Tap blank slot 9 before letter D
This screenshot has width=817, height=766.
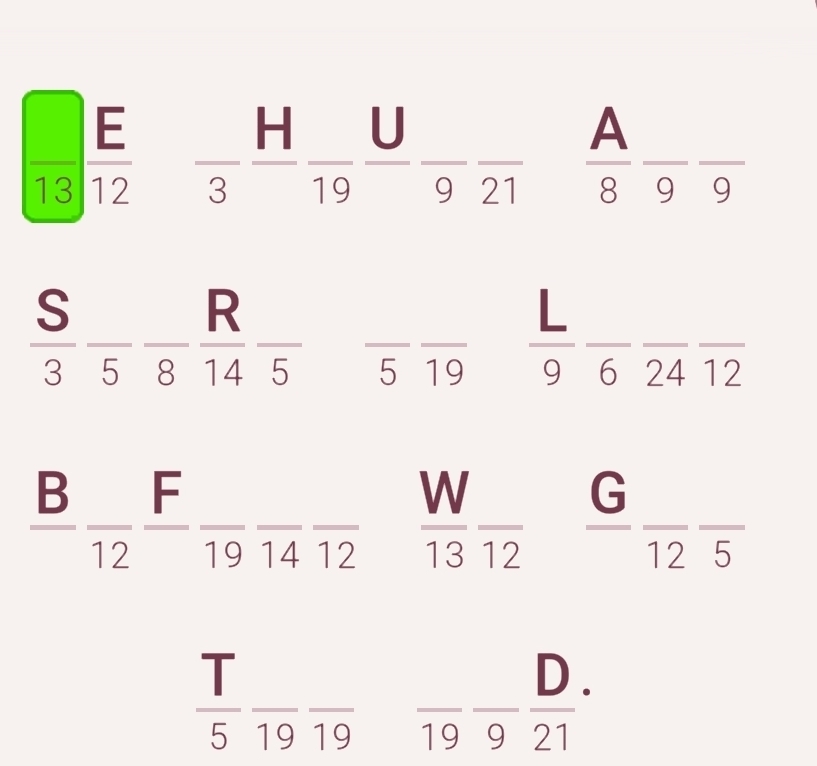click(x=495, y=708)
